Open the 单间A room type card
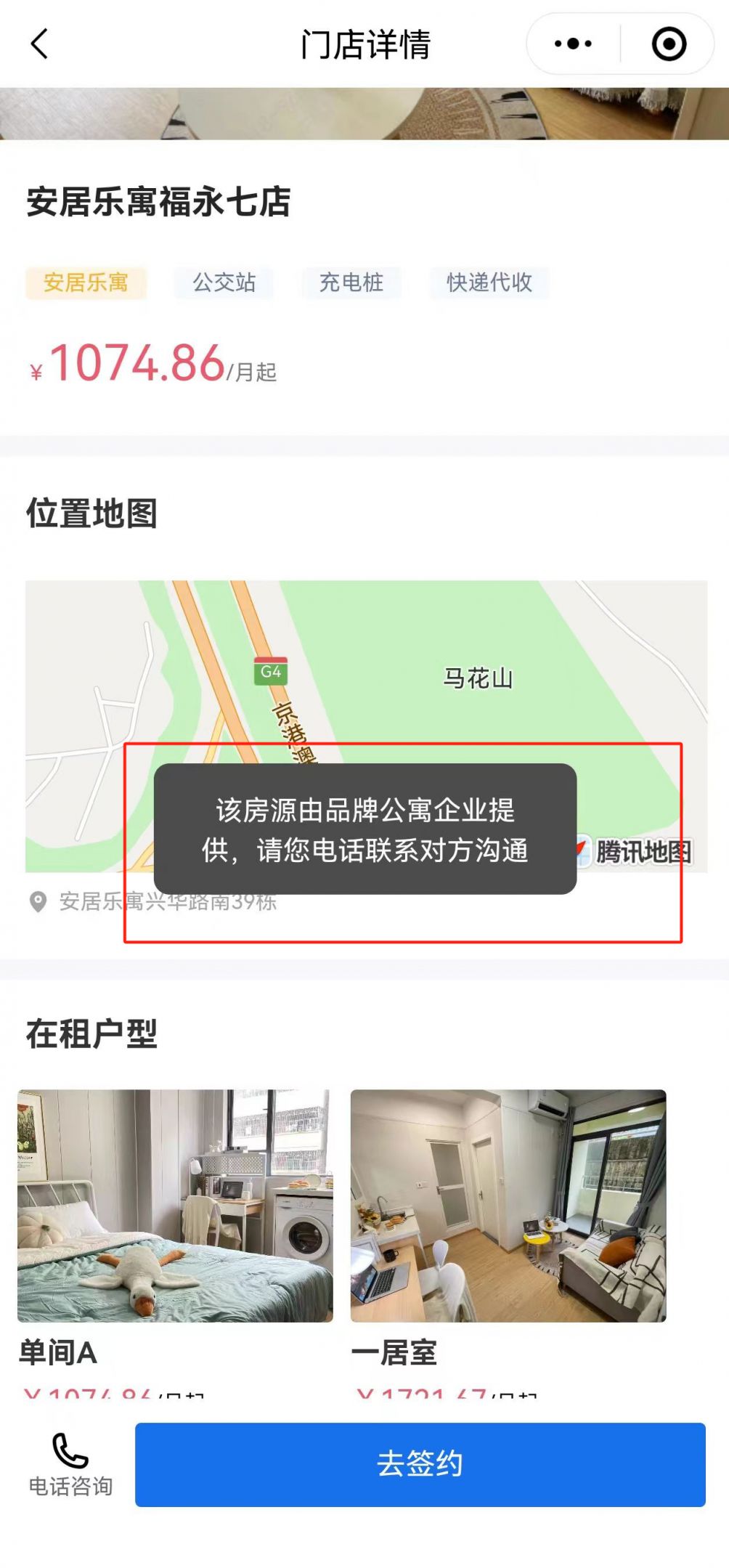 coord(175,1206)
